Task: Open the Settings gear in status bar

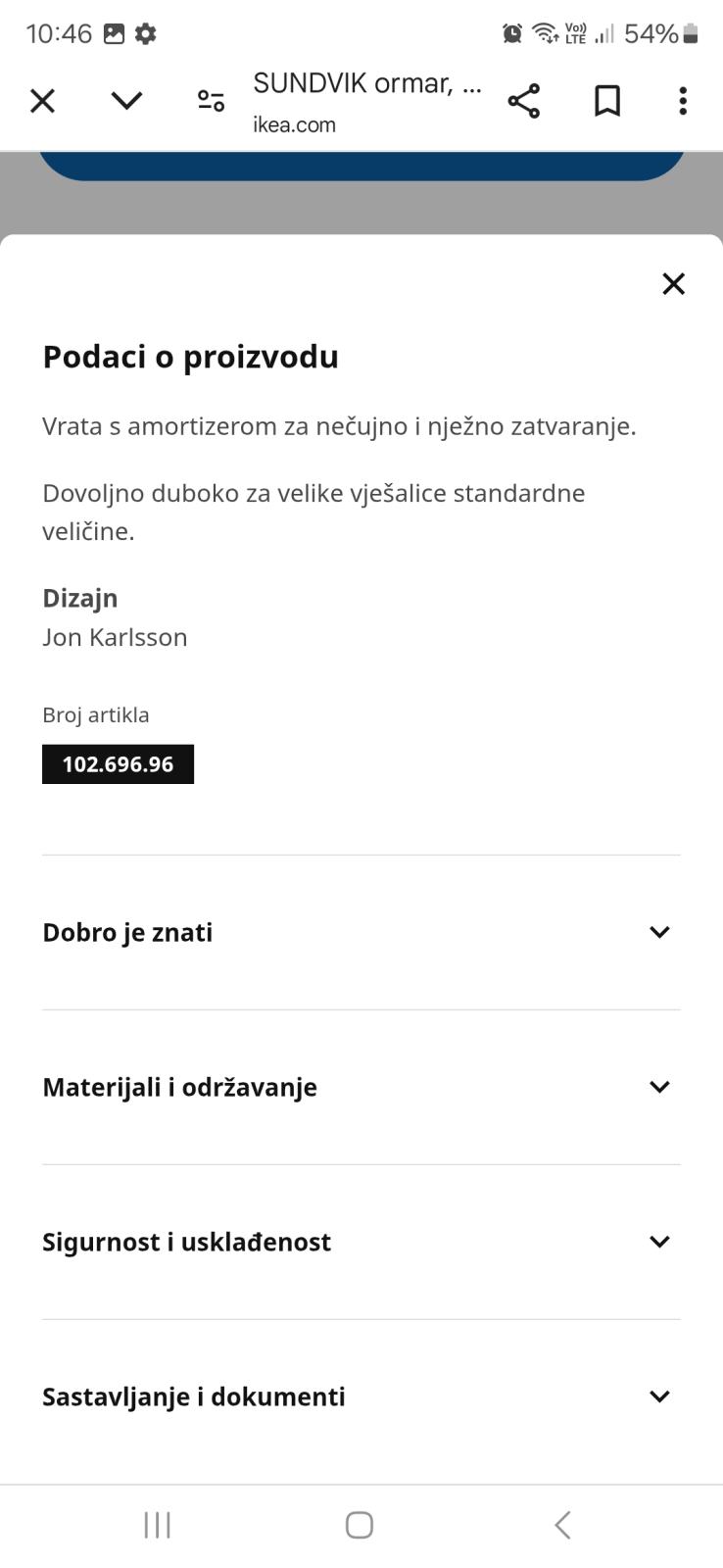Action: [x=145, y=32]
